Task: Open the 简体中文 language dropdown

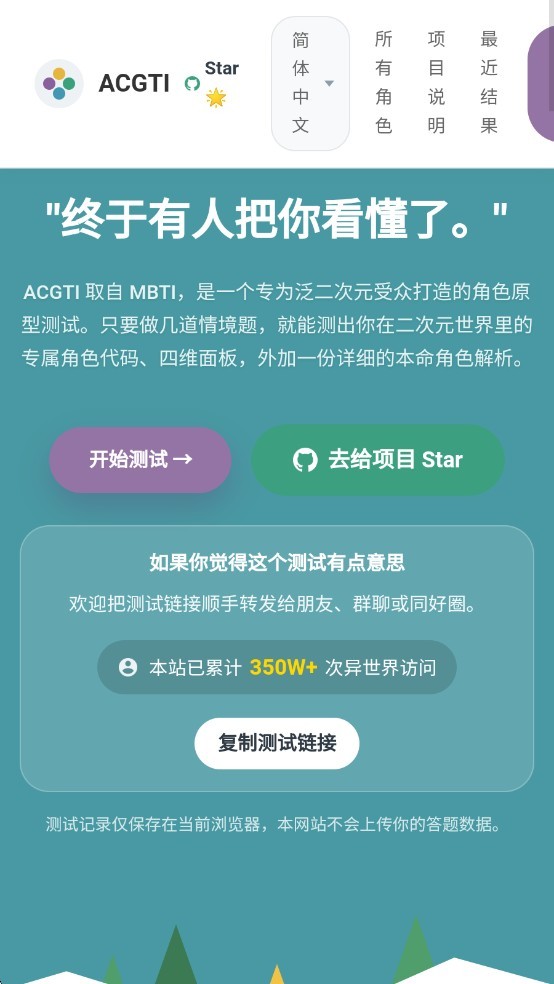Action: [x=310, y=83]
